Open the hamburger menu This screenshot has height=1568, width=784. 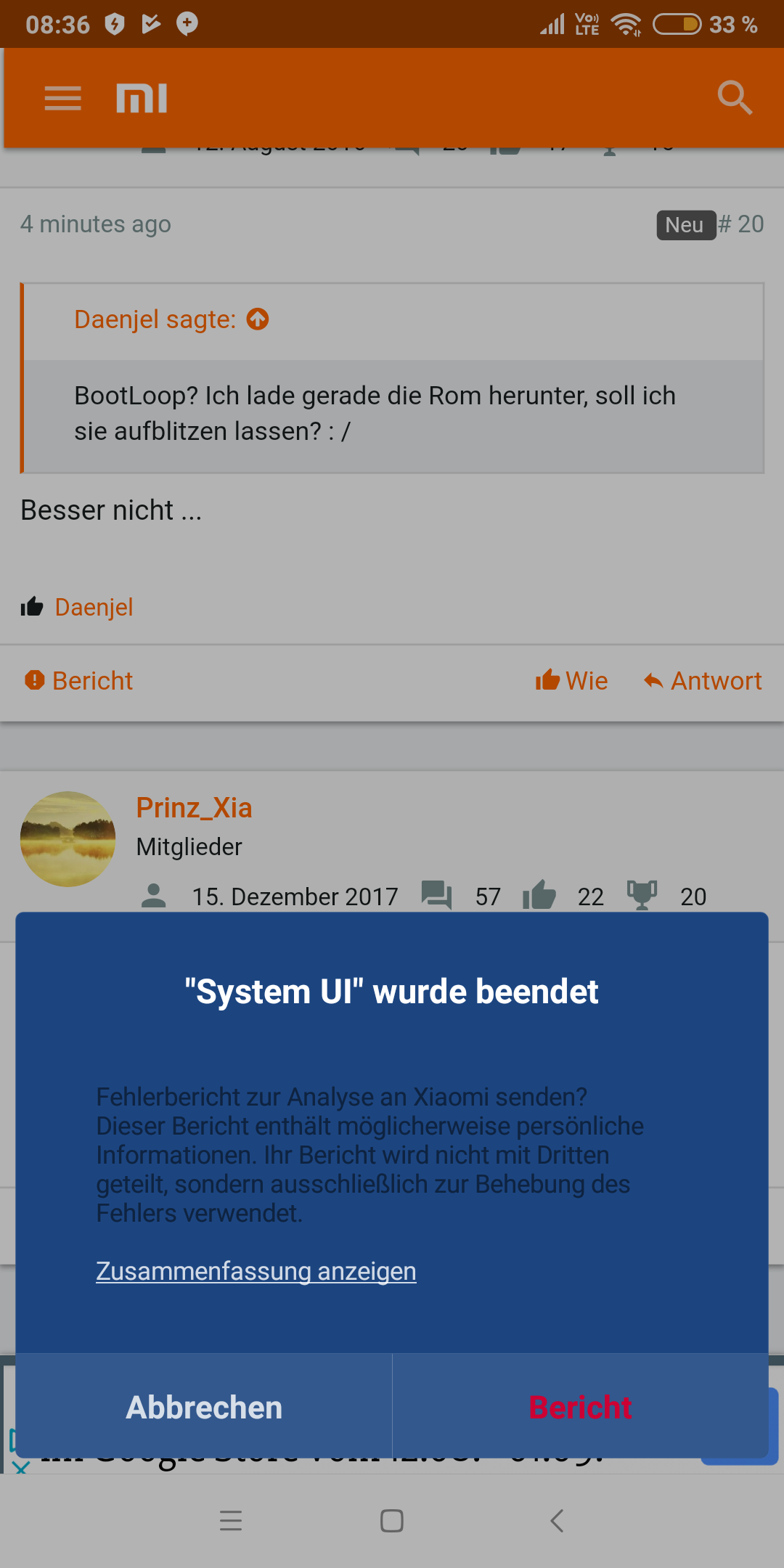click(x=63, y=98)
